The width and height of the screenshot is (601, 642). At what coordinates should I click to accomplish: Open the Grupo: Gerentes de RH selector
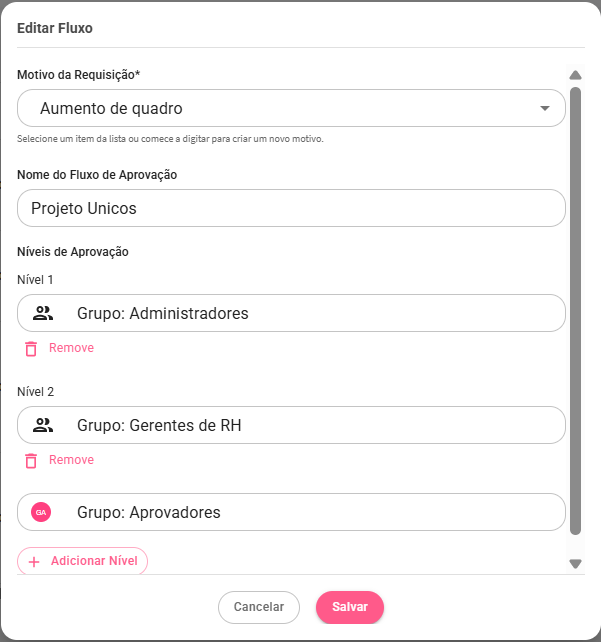[291, 425]
